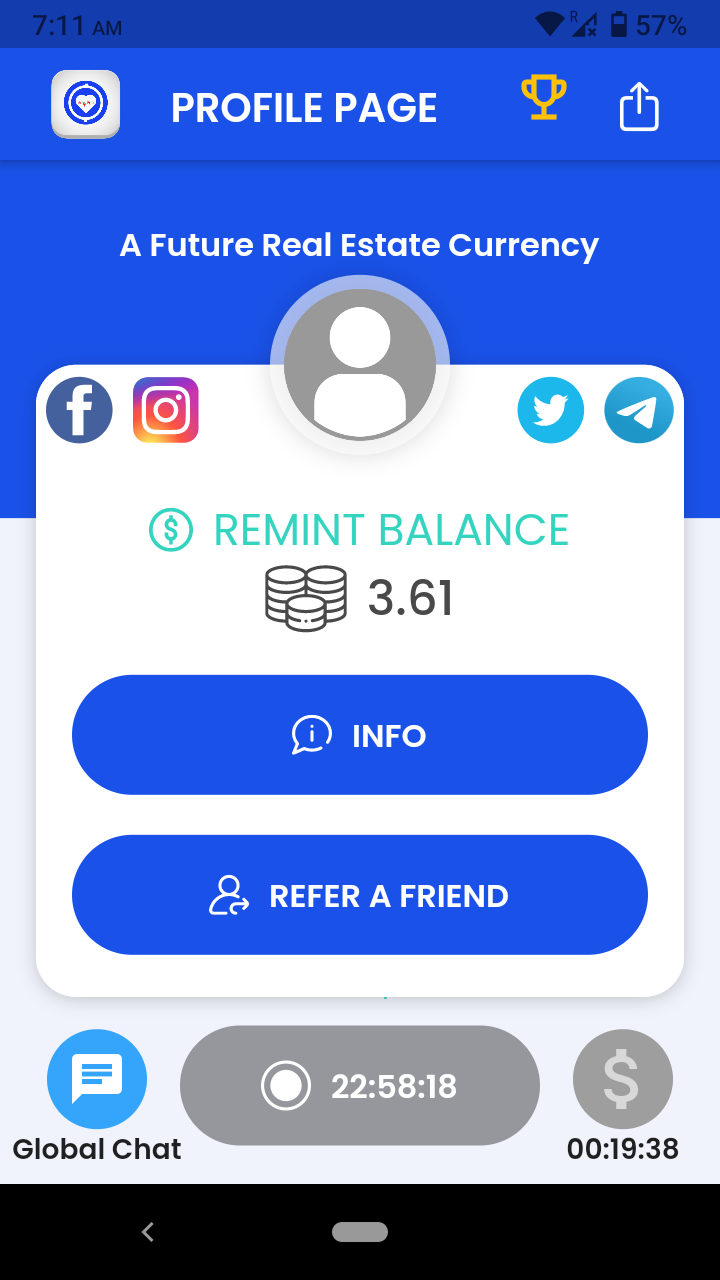Tap the mining timer button
This screenshot has width=720, height=1280.
(360, 1085)
